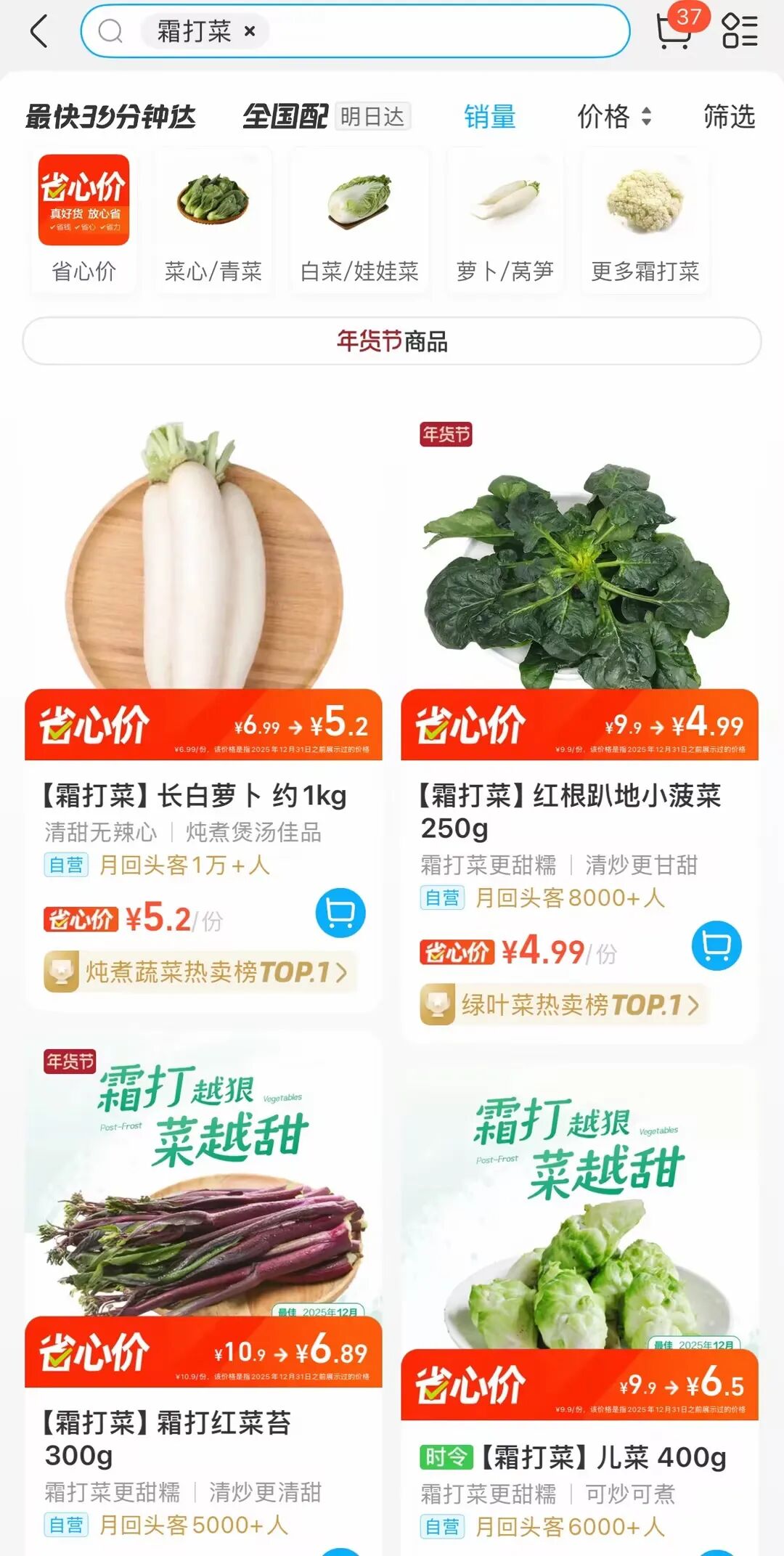Select the 菜心/青菜 category
Image resolution: width=784 pixels, height=1556 pixels.
click(213, 220)
